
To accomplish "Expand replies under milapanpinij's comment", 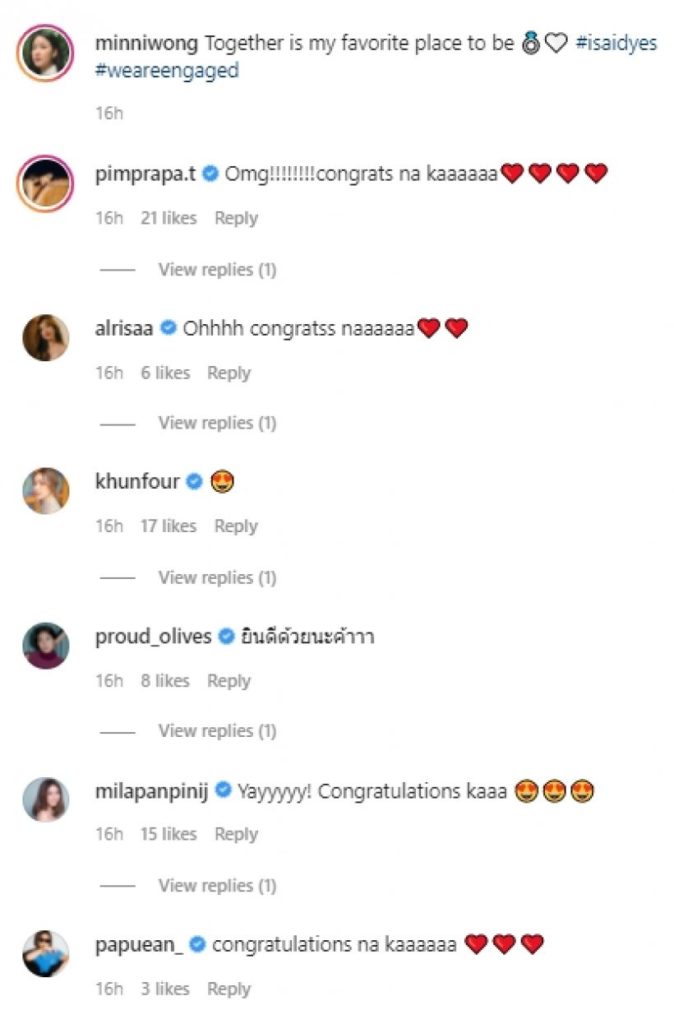I will [216, 886].
